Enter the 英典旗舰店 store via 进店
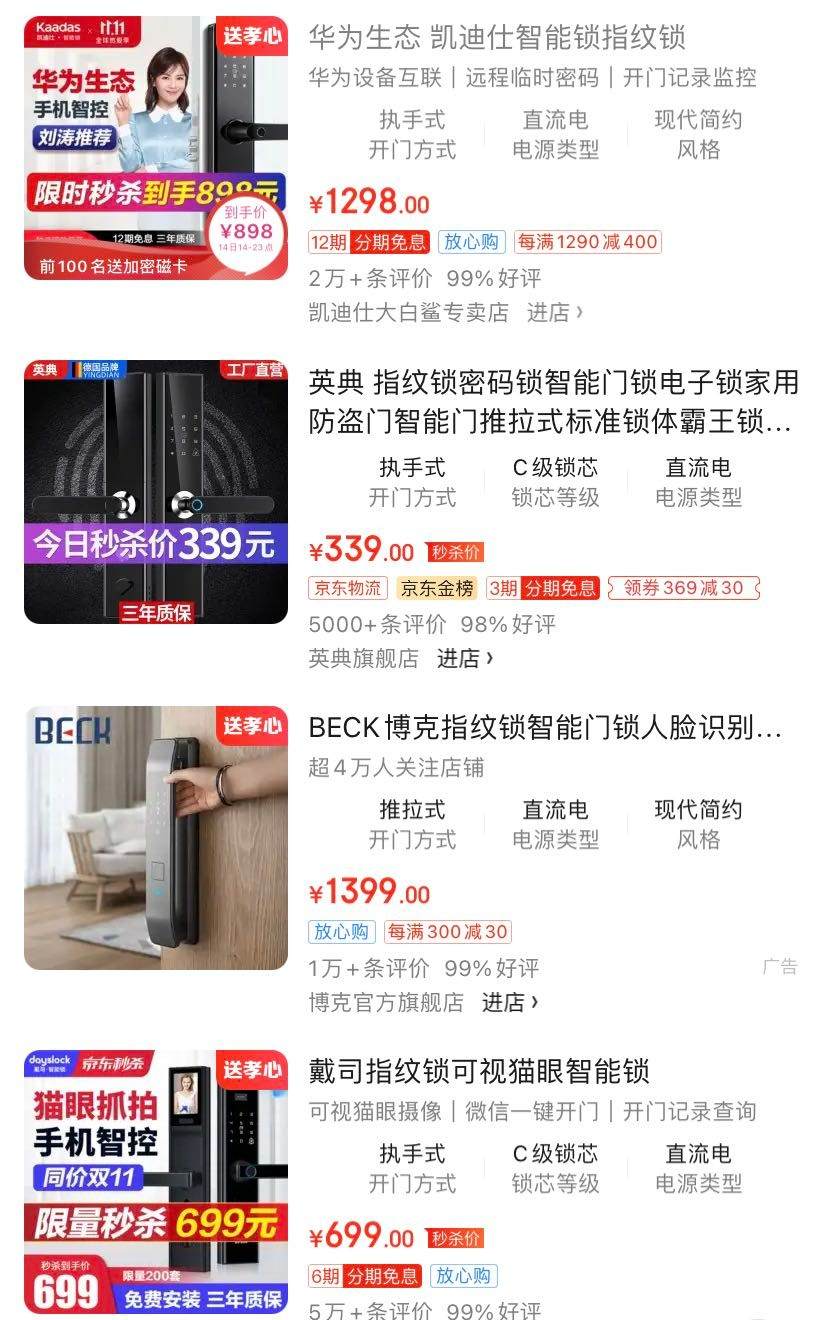Screen dimensions: 828x1320 pos(464,658)
